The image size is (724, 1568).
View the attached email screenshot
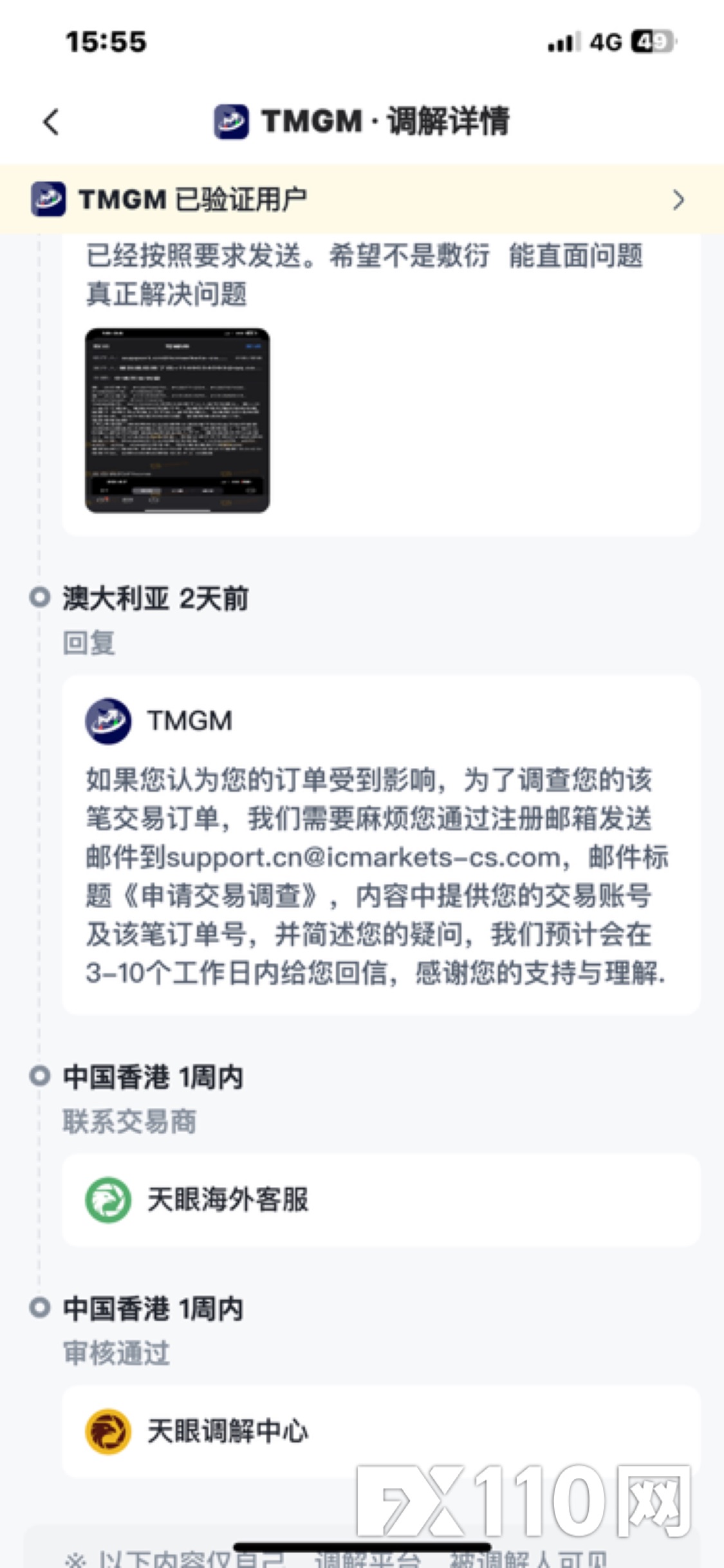click(x=178, y=420)
